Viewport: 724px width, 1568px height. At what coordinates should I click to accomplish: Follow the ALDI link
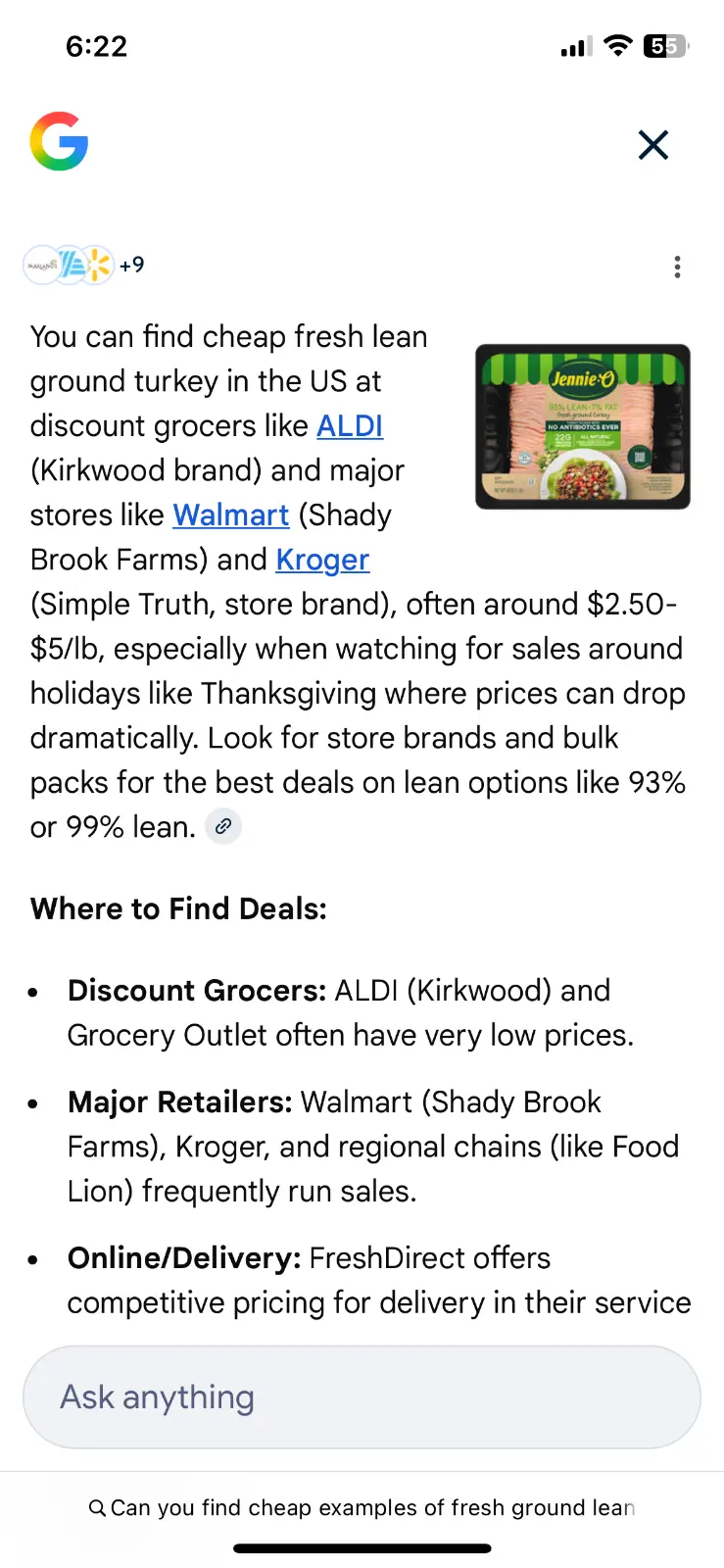point(350,426)
